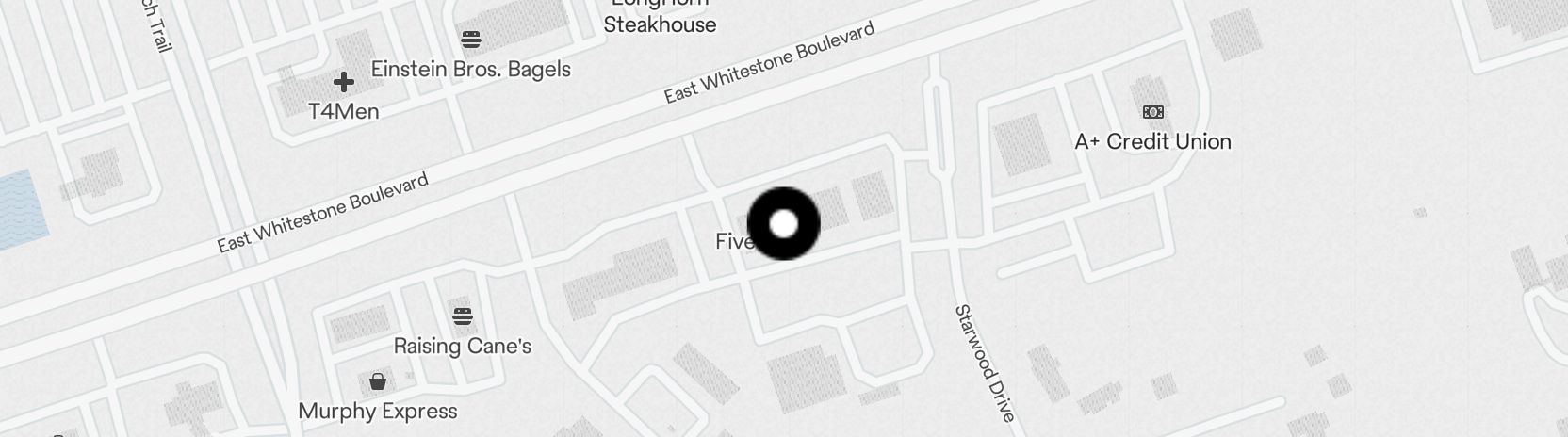Open Einstein Bros. Bagels map marker
Viewport: 1568px width, 437px height.
point(471,40)
